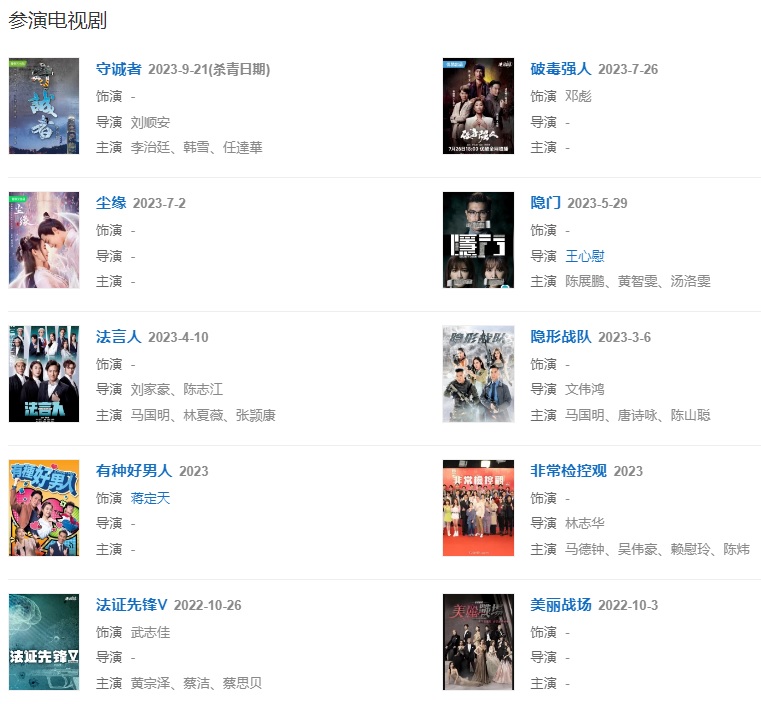Viewport: 761px width, 704px height.
Task: Open the 破毒强人 title link
Action: pos(560,69)
